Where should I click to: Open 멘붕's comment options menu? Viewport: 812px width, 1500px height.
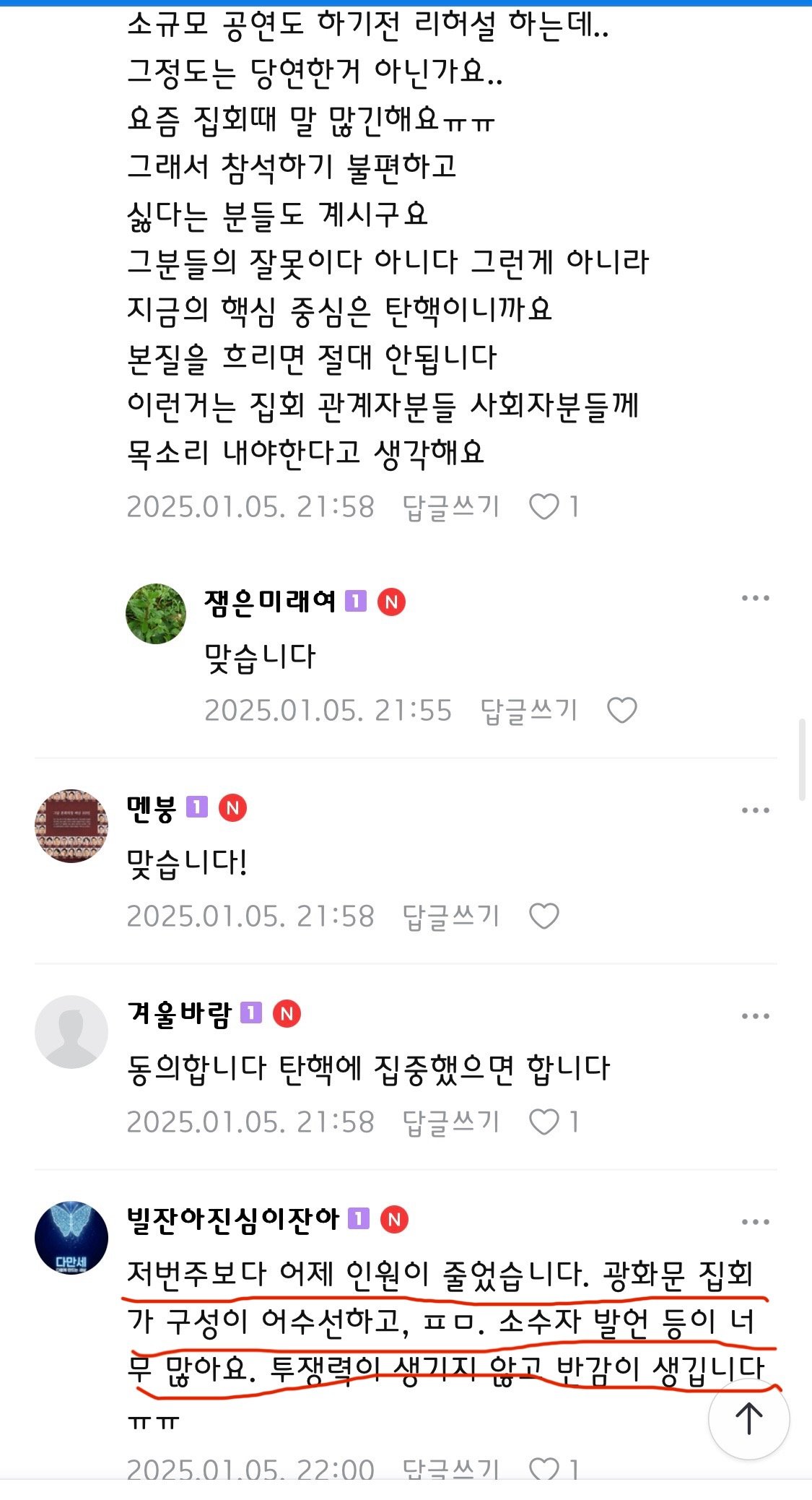click(755, 810)
